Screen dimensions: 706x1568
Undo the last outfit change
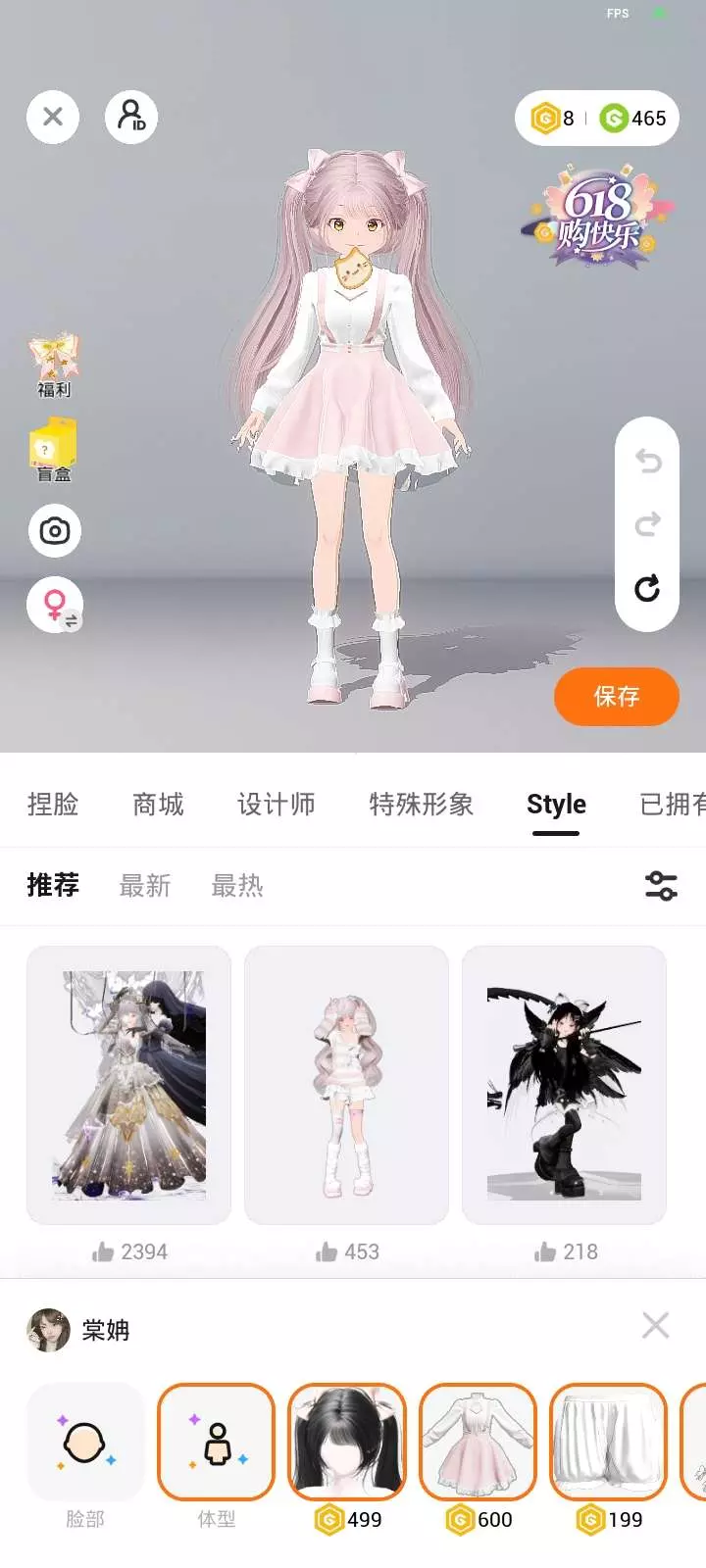pyautogui.click(x=647, y=461)
